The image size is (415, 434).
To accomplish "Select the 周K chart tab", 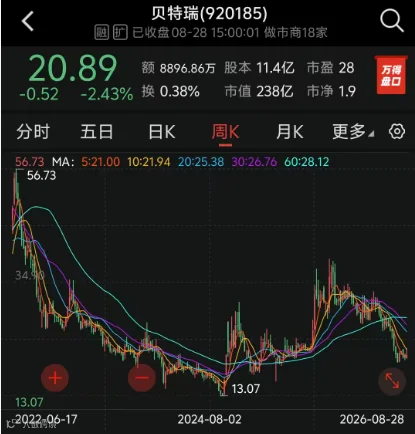I will (225, 132).
